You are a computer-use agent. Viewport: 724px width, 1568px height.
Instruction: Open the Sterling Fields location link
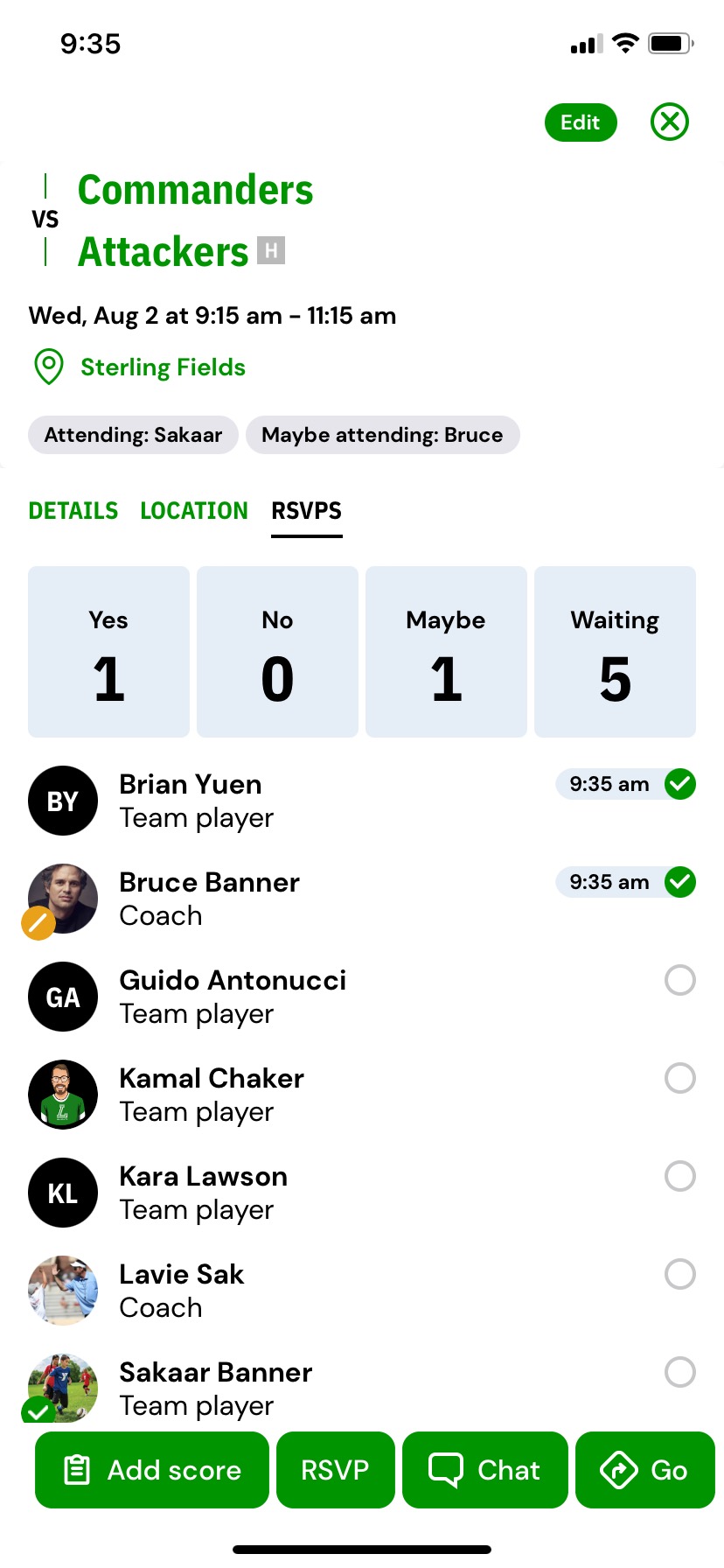(x=163, y=367)
